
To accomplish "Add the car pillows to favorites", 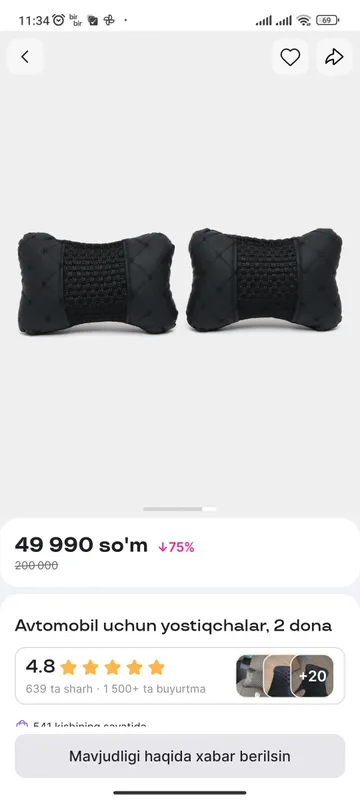I will 290,57.
